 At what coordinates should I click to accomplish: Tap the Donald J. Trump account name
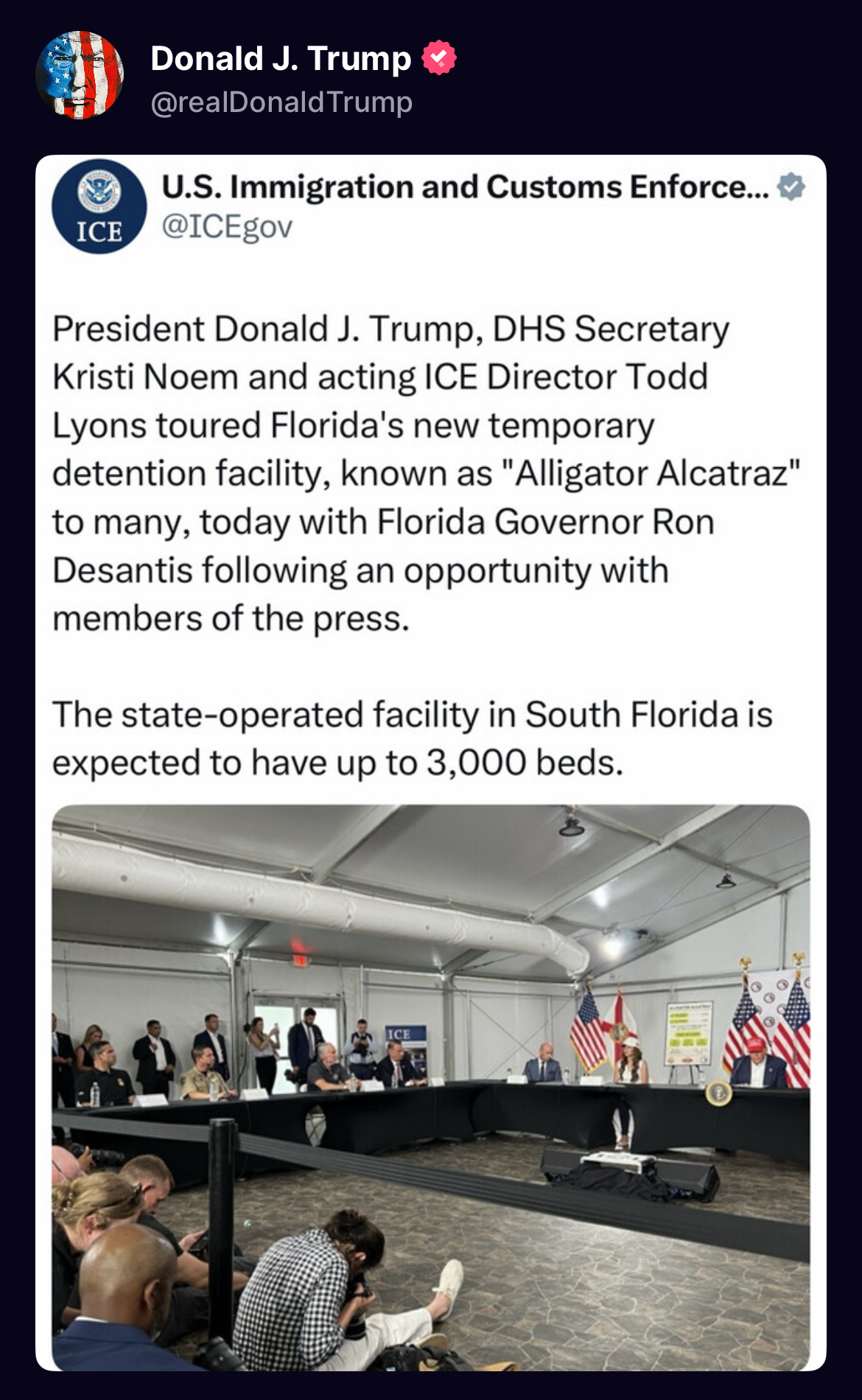[281, 58]
